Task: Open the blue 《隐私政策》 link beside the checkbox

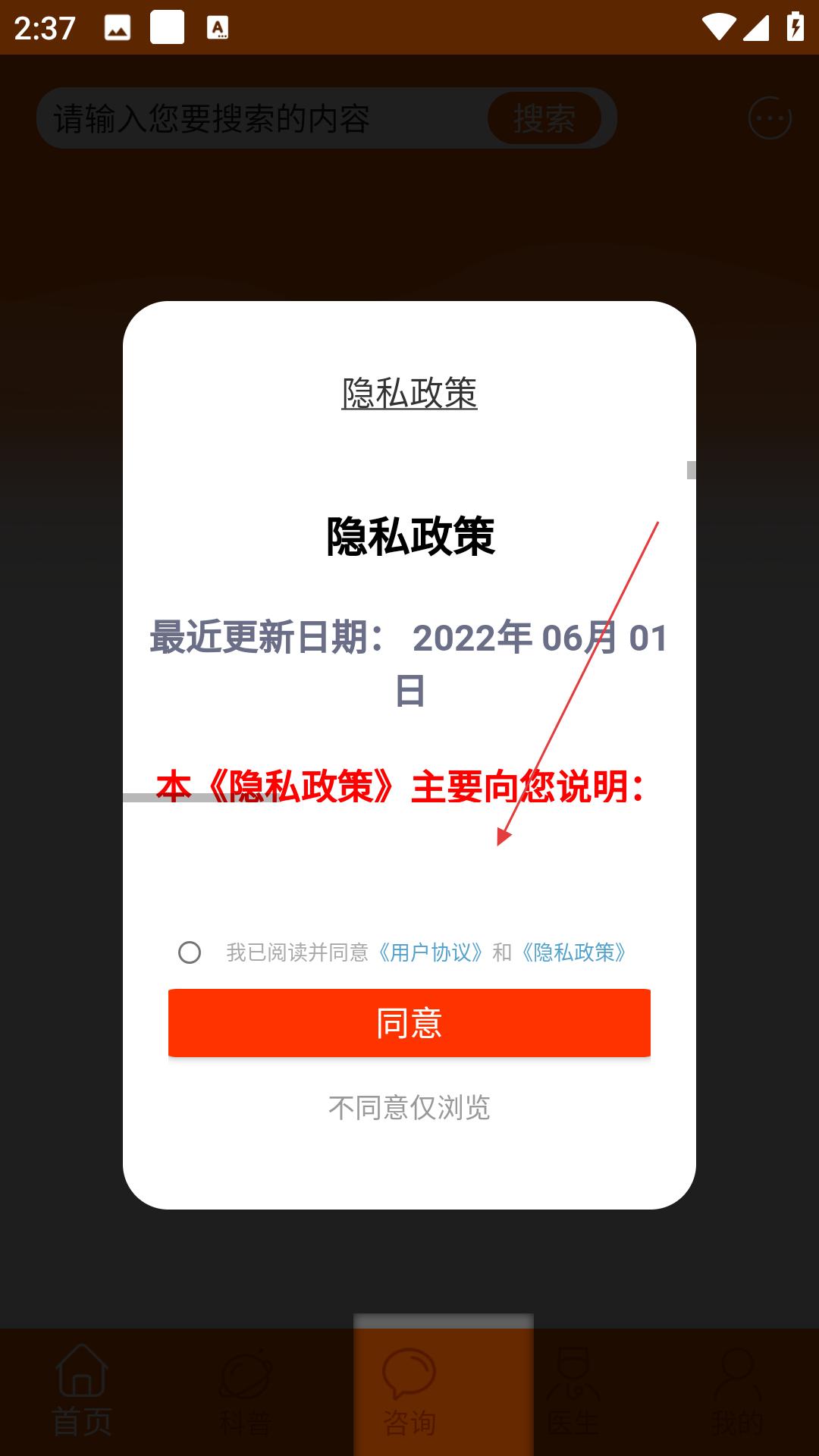Action: click(x=573, y=952)
